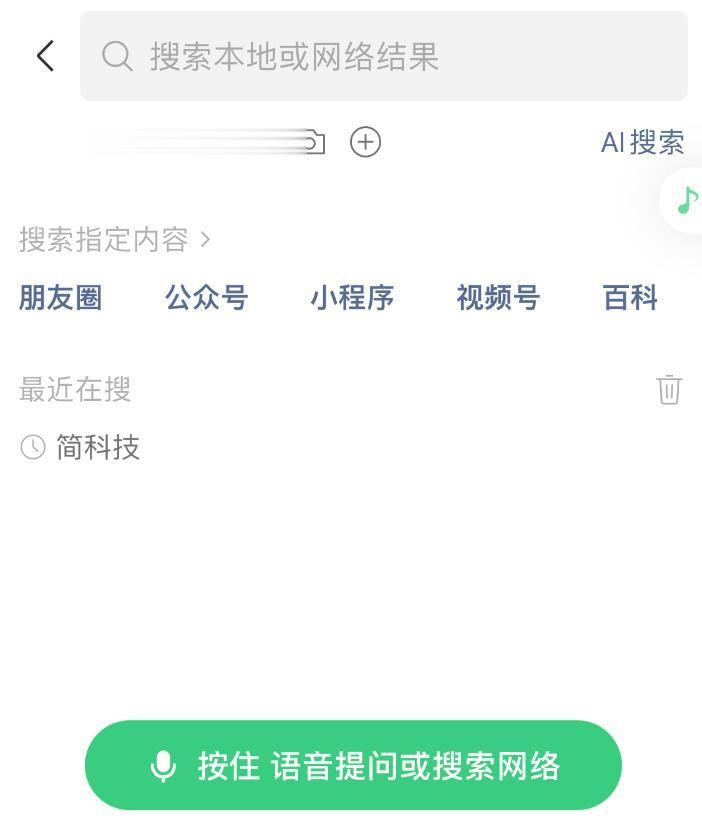702x820 pixels.
Task: Search within 朋友圈
Action: 61,298
